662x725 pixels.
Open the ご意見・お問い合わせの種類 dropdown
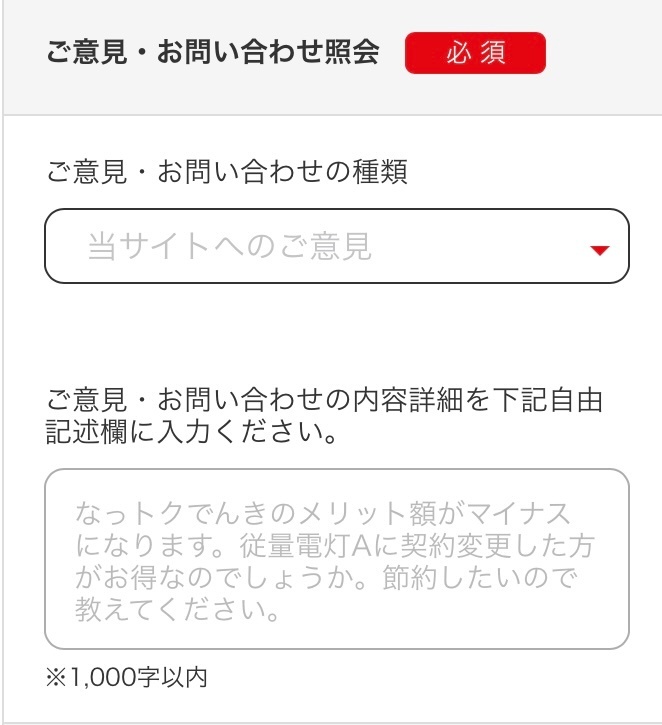coord(337,246)
